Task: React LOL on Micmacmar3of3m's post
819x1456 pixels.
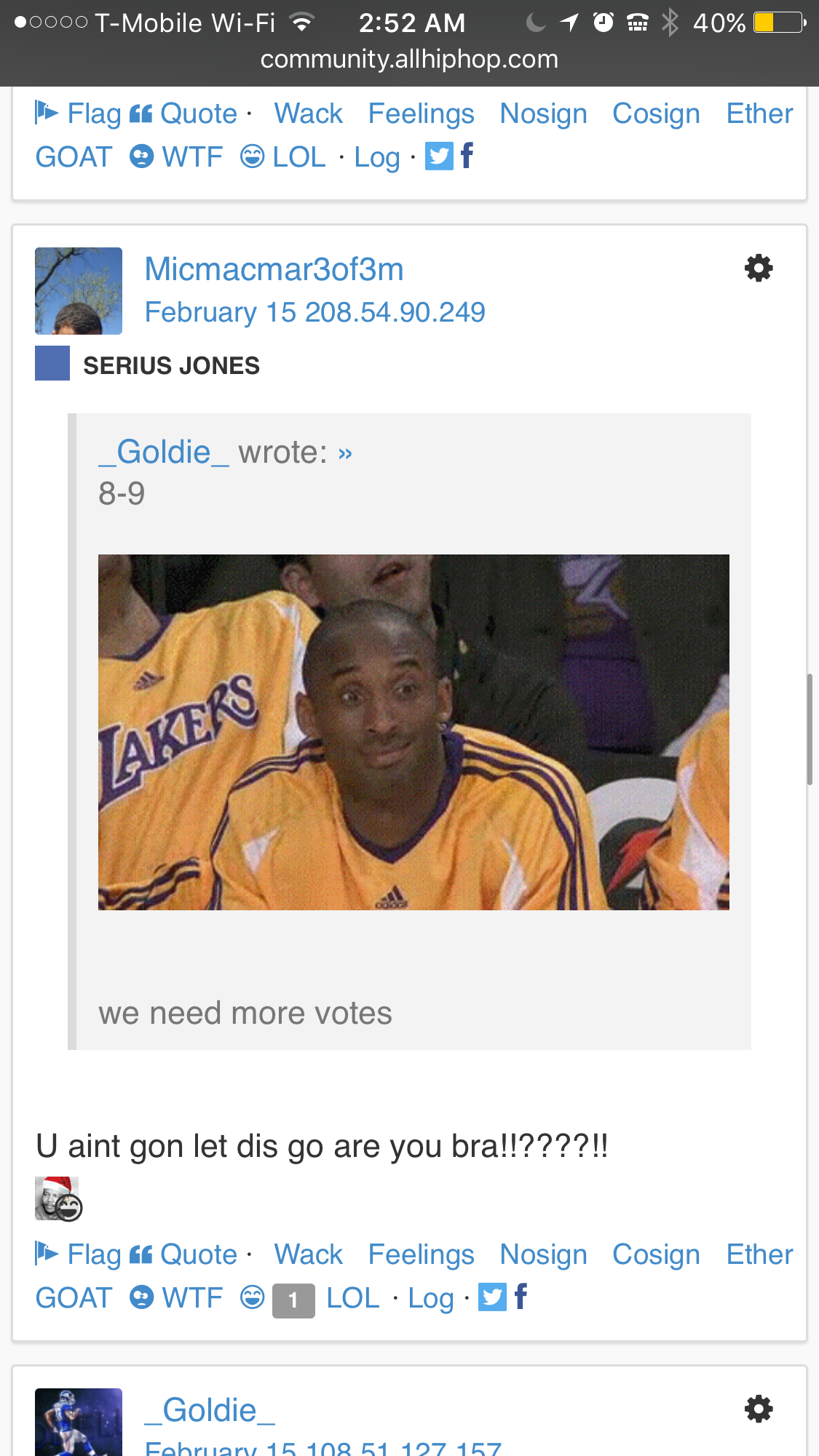Action: 352,1298
